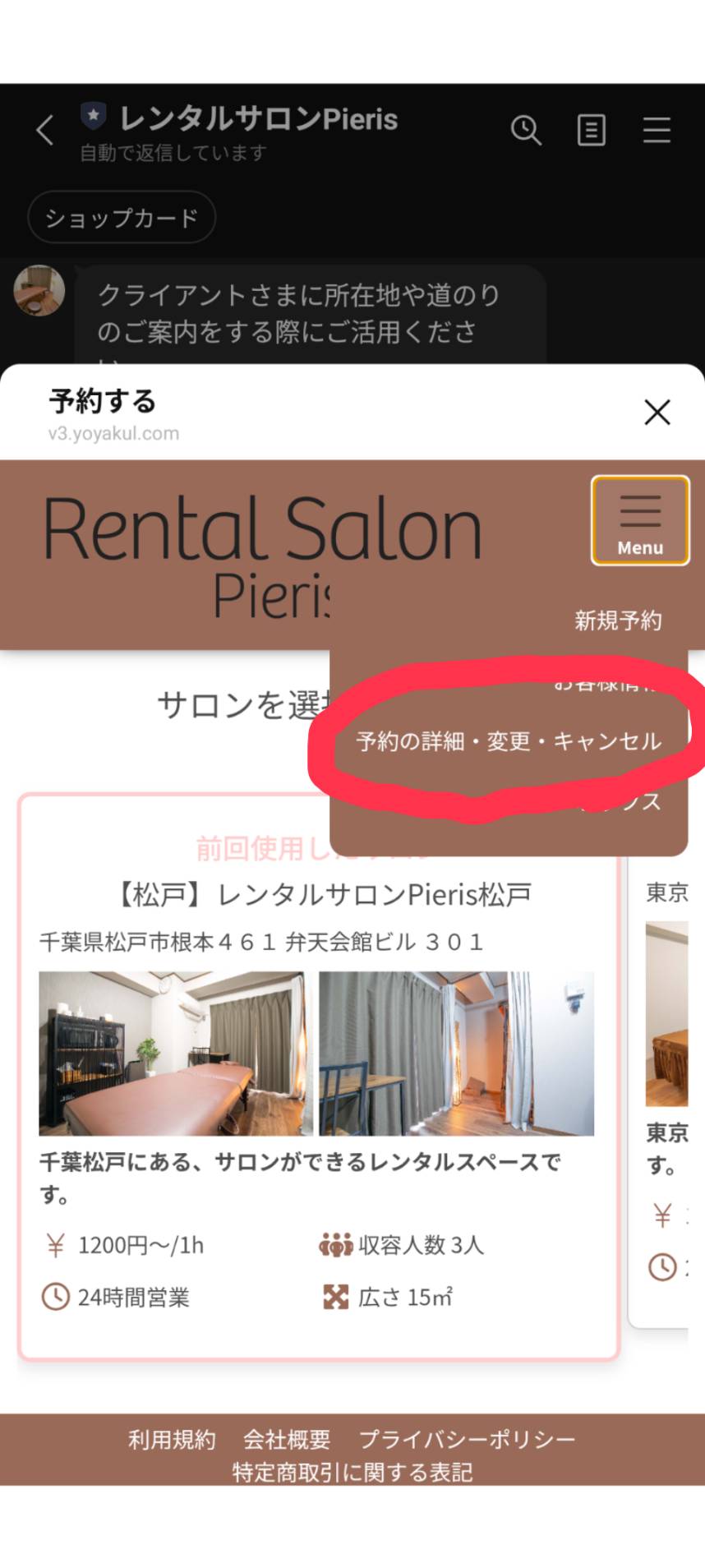Open 特定商取引に関する表記 link

coord(352,1472)
